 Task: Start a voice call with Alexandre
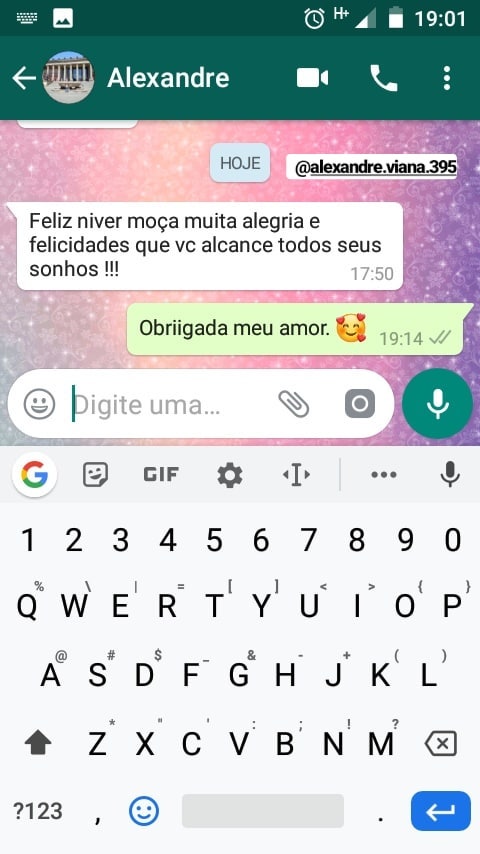tap(384, 78)
